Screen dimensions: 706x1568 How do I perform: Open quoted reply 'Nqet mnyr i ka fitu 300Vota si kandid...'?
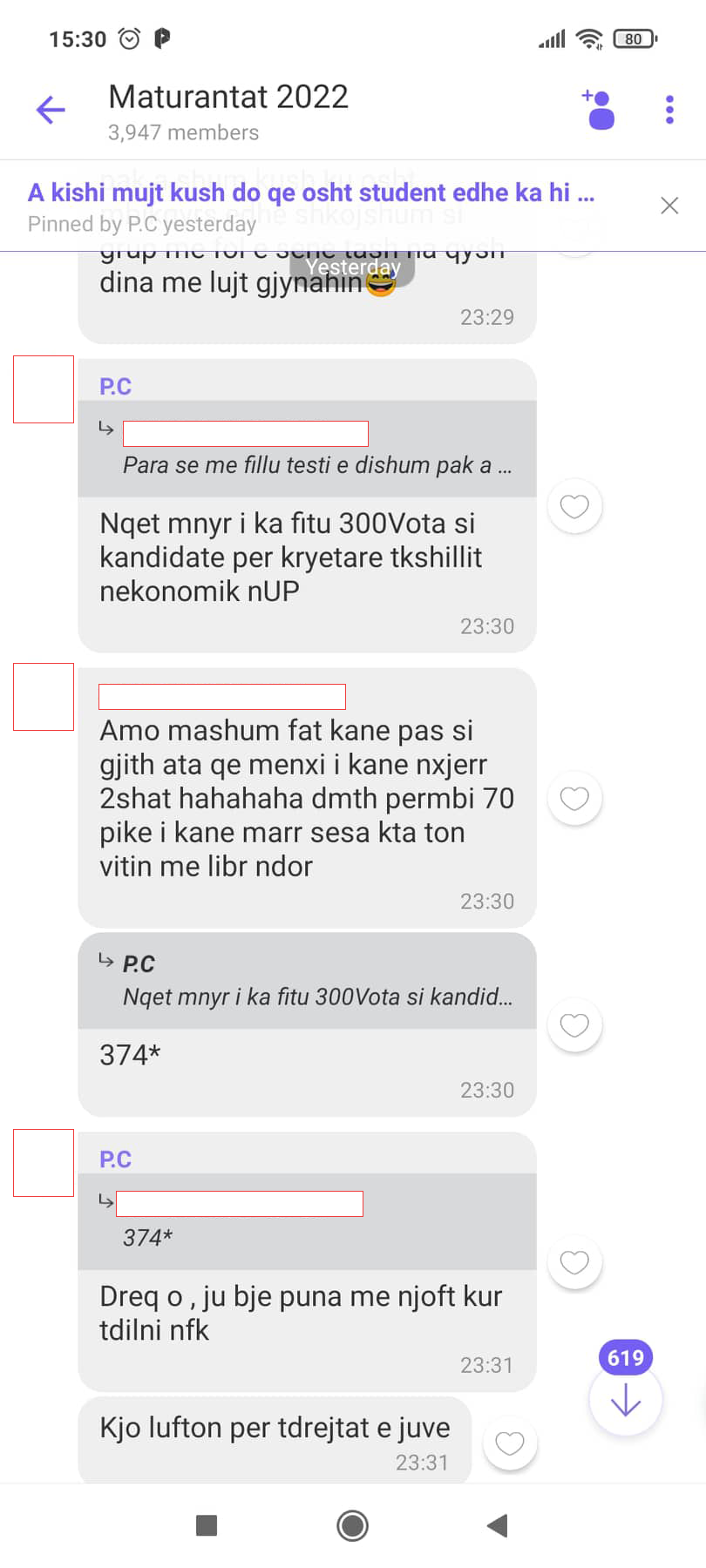click(307, 981)
